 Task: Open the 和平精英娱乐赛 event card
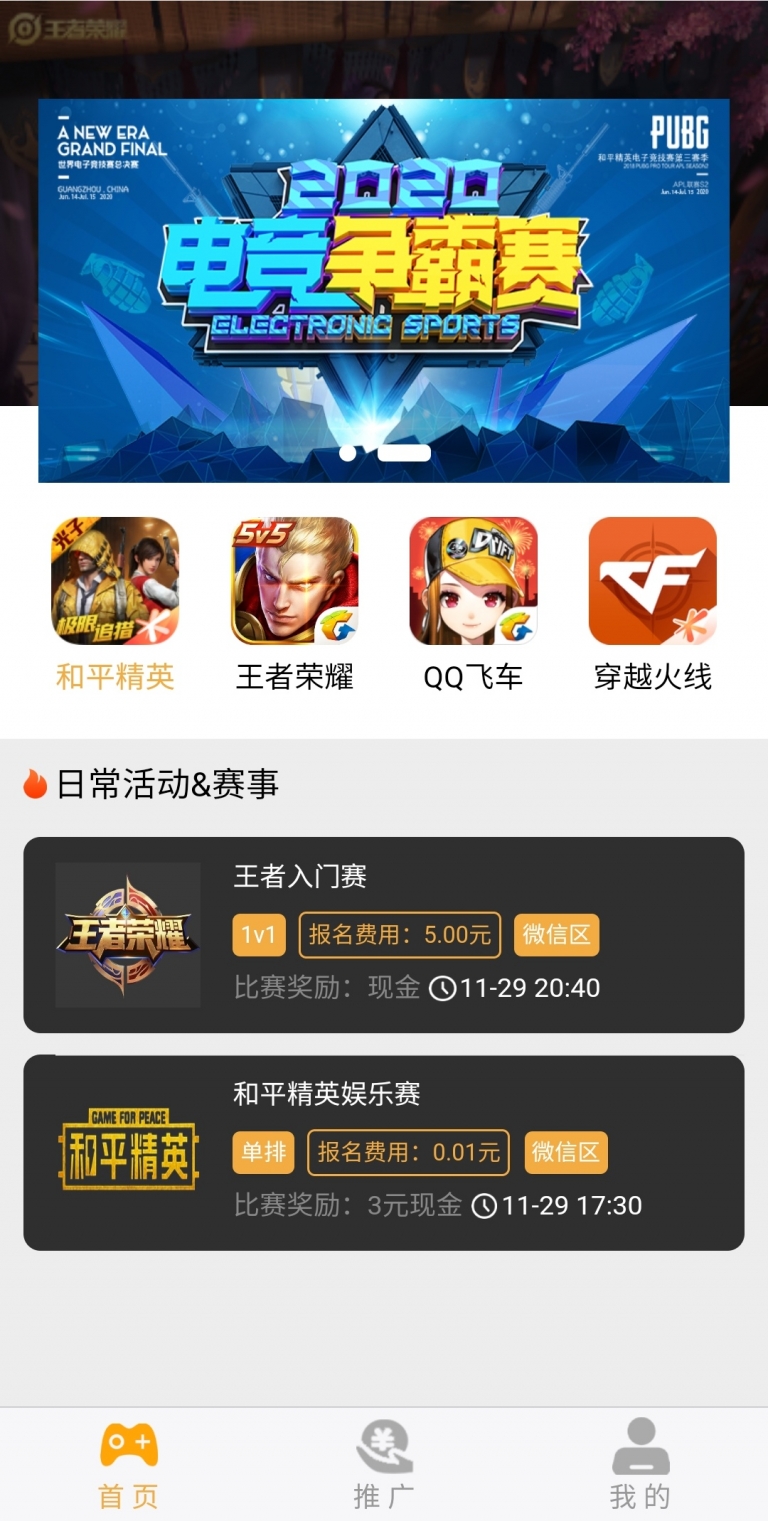pyautogui.click(x=384, y=1152)
